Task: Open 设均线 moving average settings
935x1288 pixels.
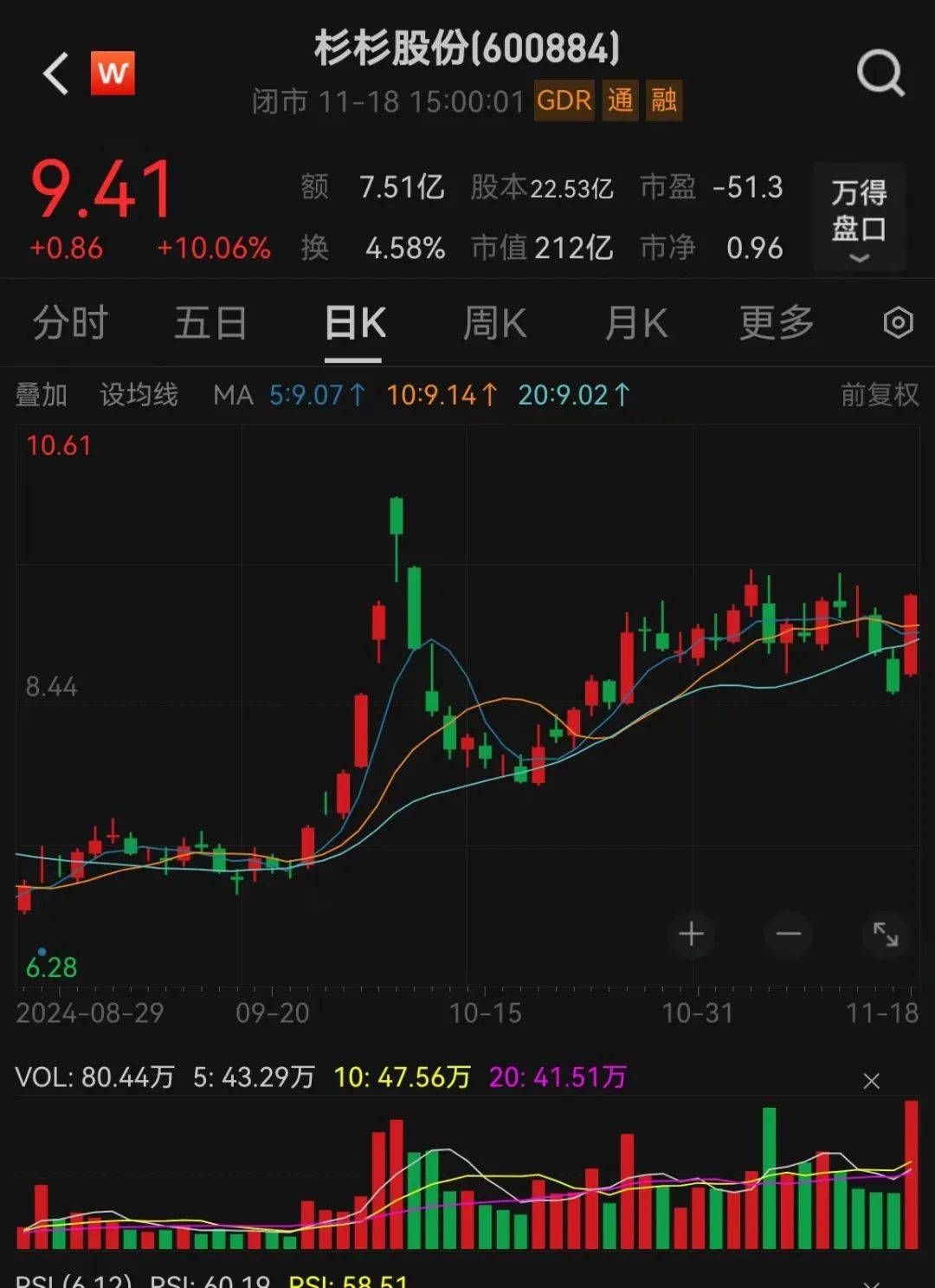Action: coord(139,395)
